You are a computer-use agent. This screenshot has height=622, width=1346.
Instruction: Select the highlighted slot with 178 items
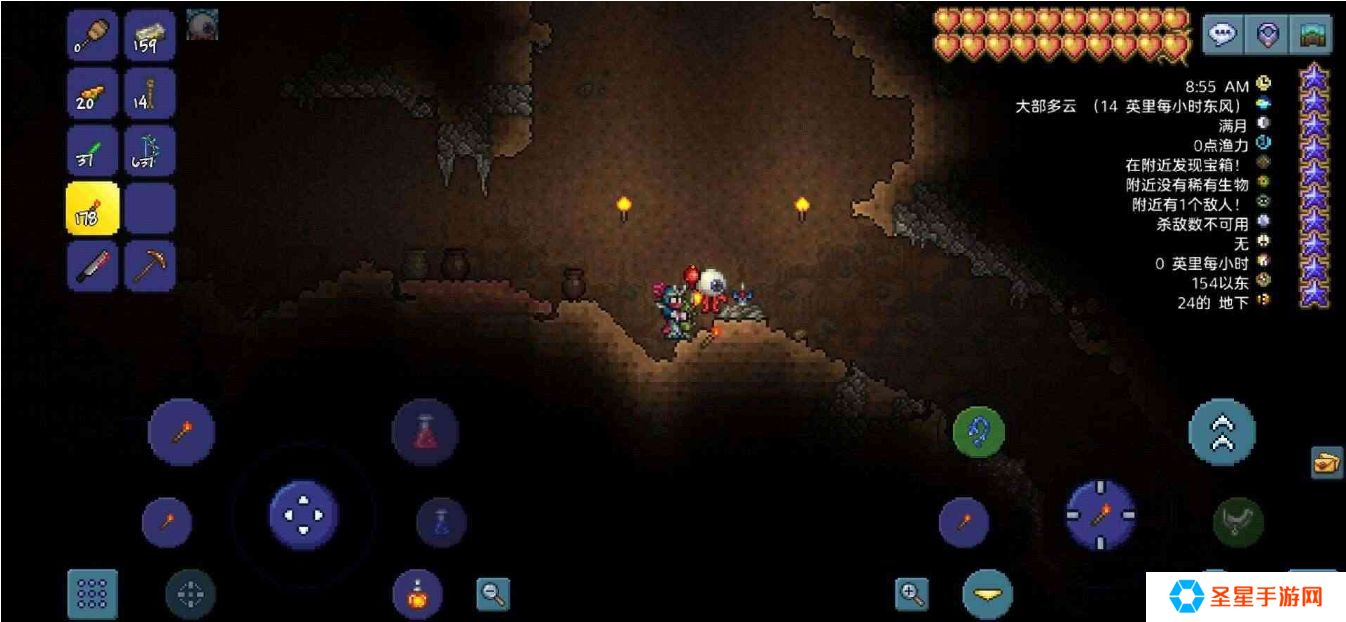92,209
